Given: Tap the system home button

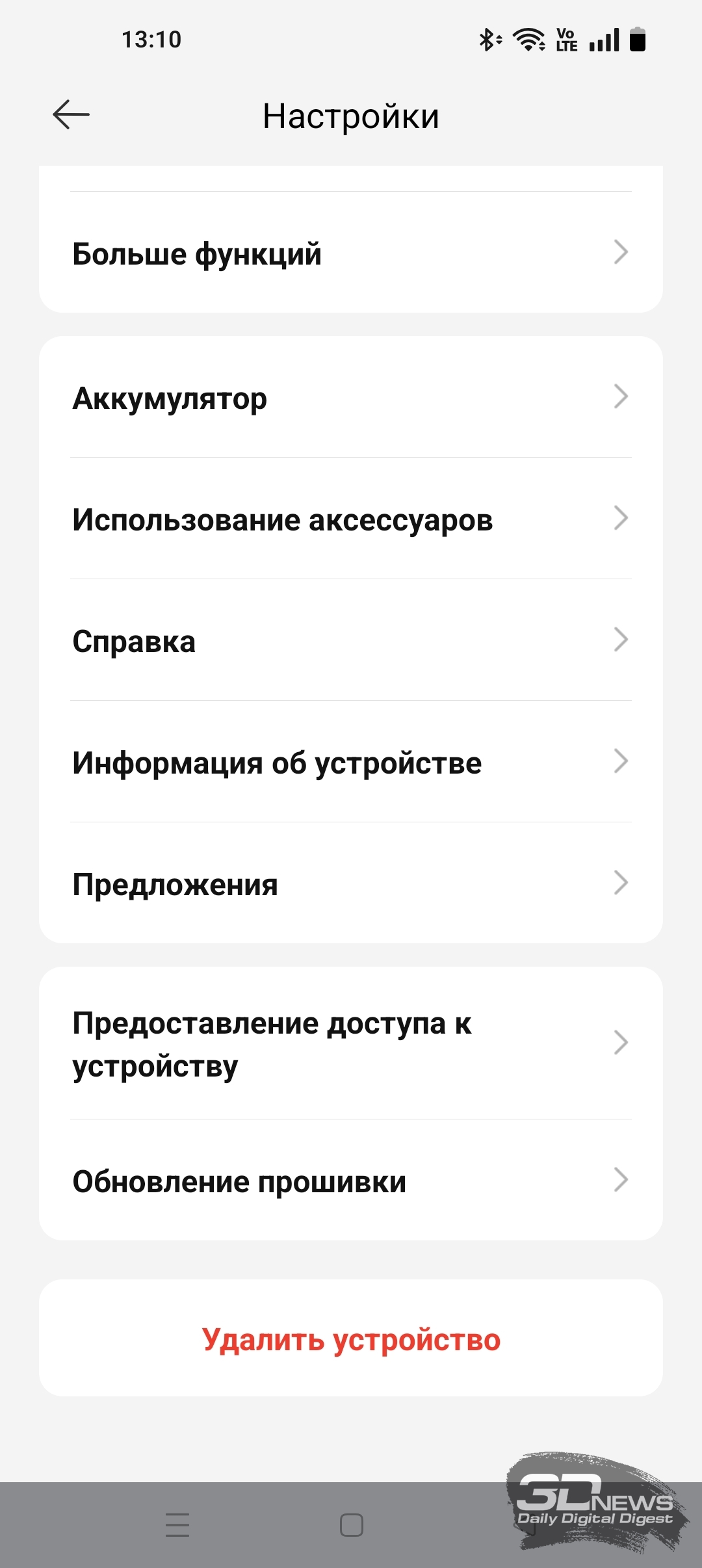Looking at the screenshot, I should pyautogui.click(x=351, y=1524).
